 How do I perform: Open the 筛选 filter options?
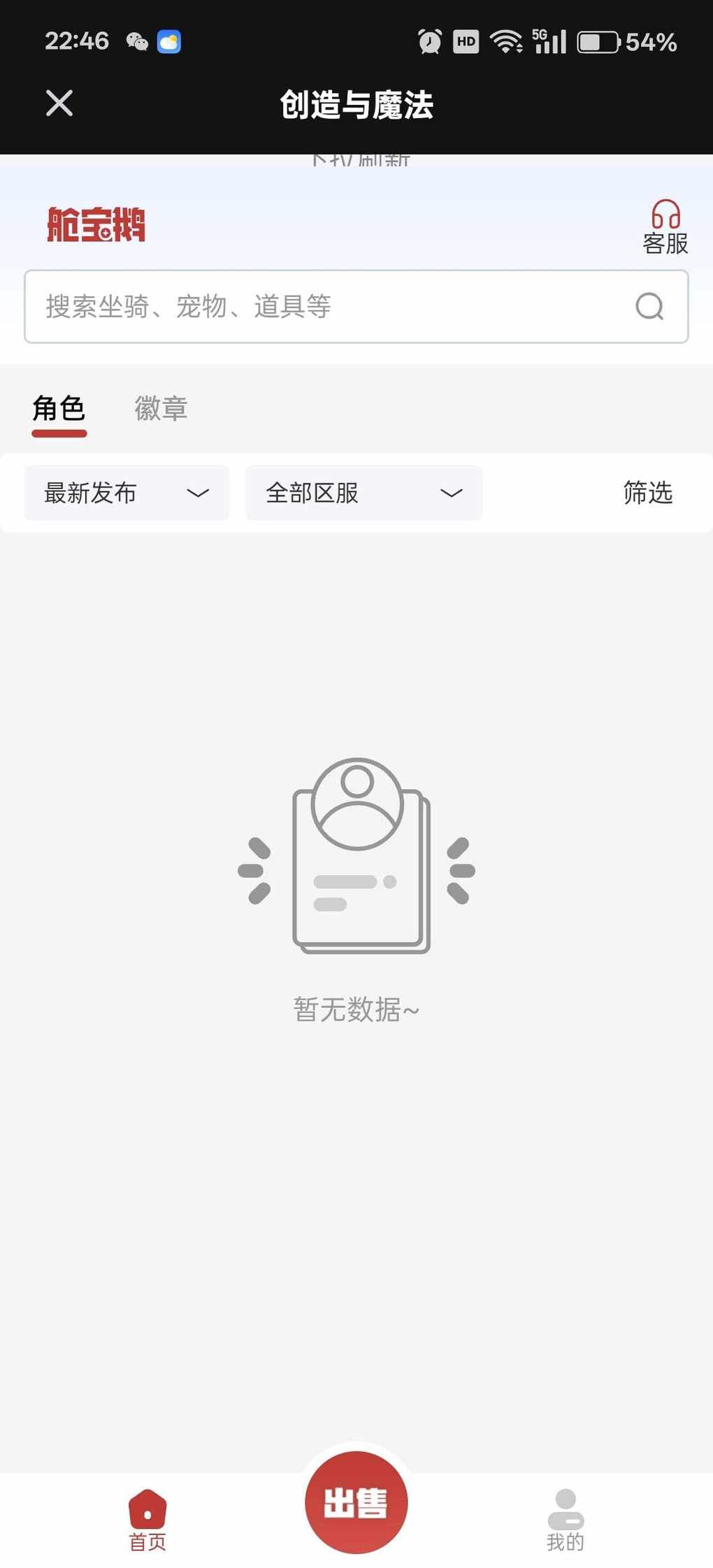click(x=647, y=493)
